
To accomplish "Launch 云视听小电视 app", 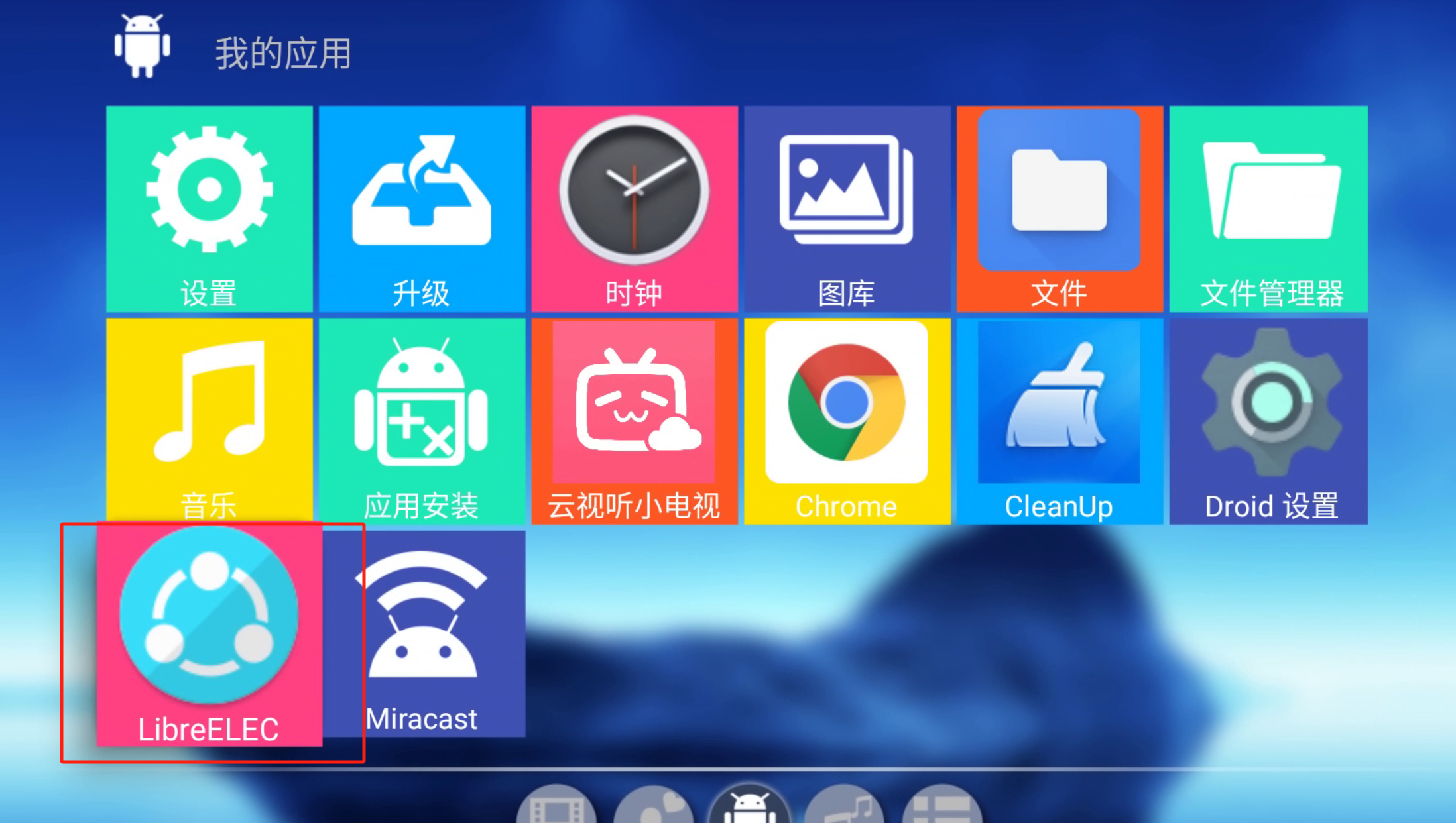I will click(x=634, y=420).
